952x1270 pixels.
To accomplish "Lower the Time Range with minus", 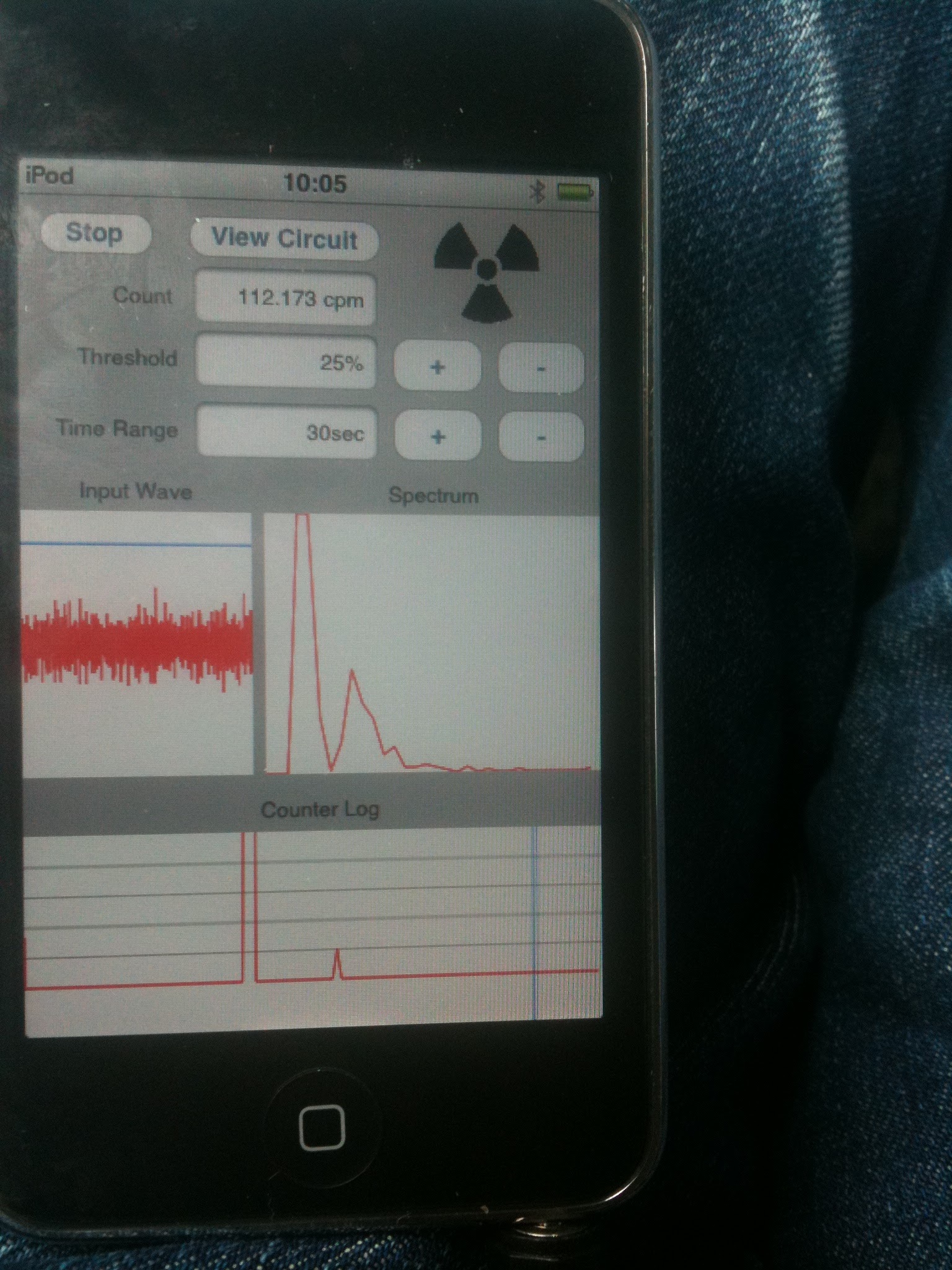I will (540, 438).
